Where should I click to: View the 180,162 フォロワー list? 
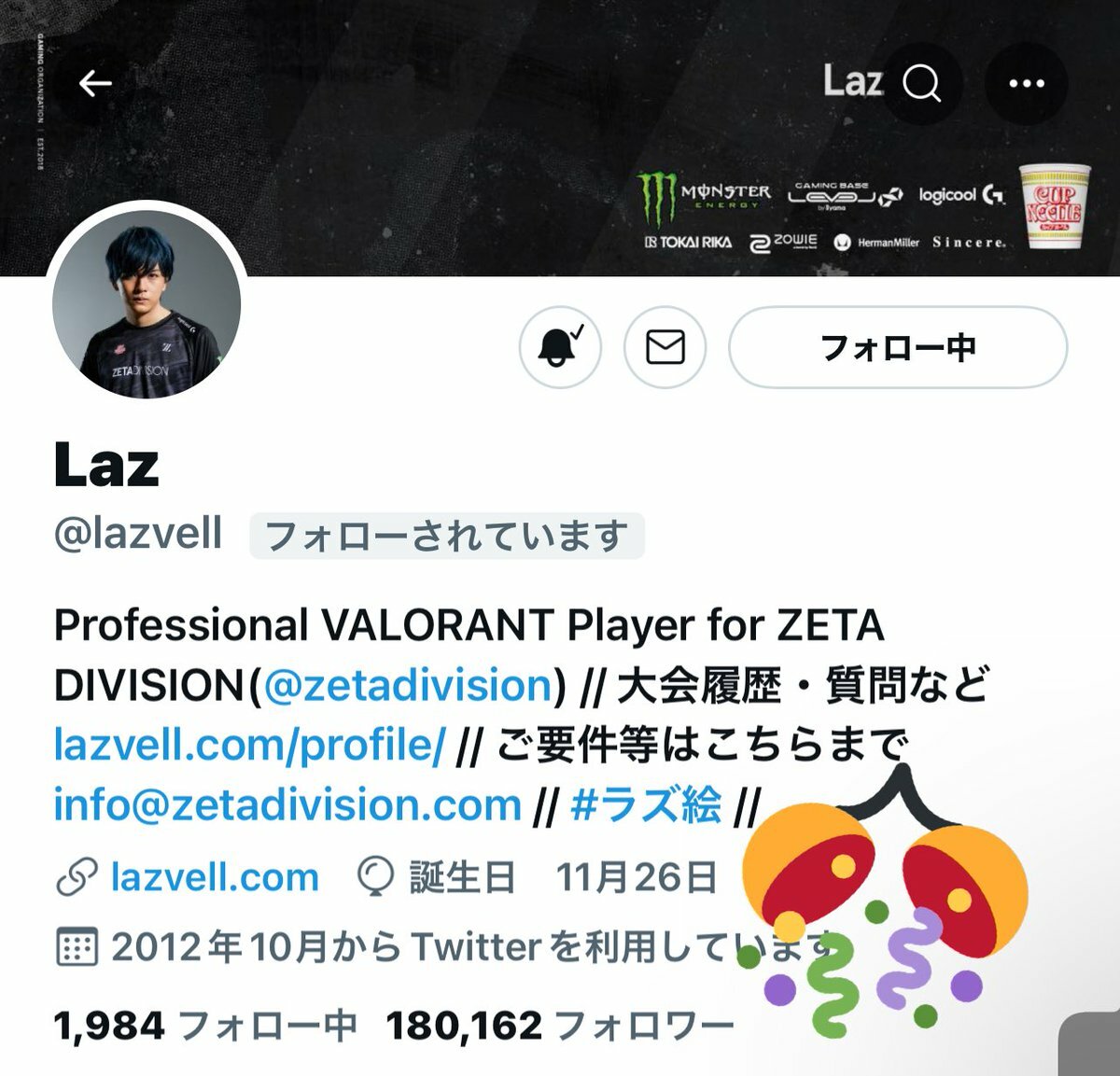click(560, 1027)
